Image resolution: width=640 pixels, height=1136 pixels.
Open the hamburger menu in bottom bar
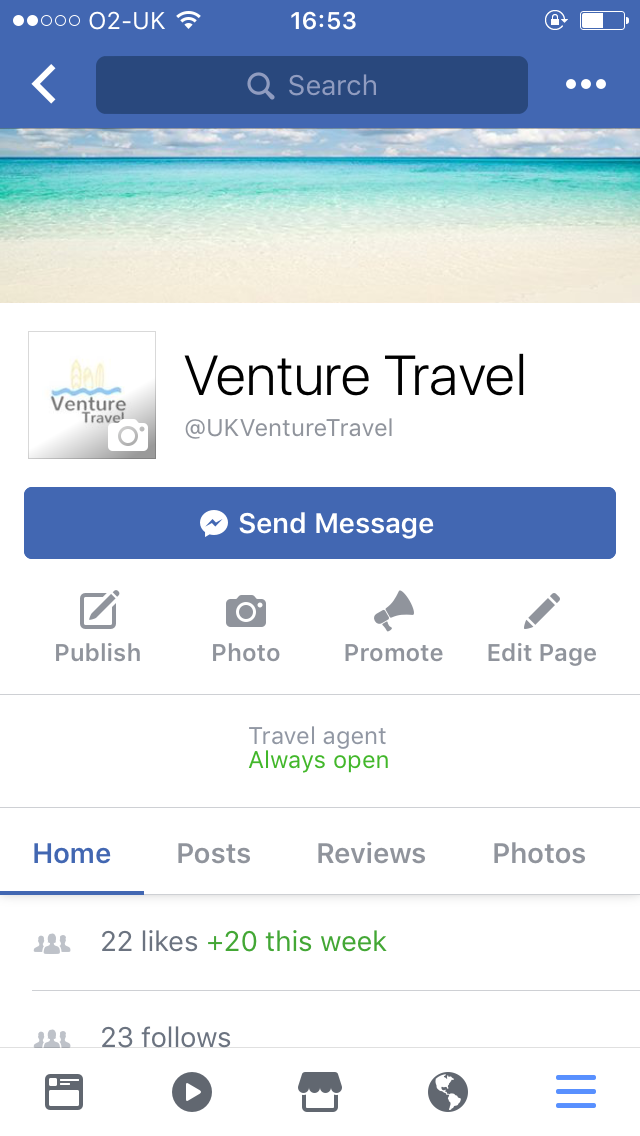click(x=575, y=1092)
